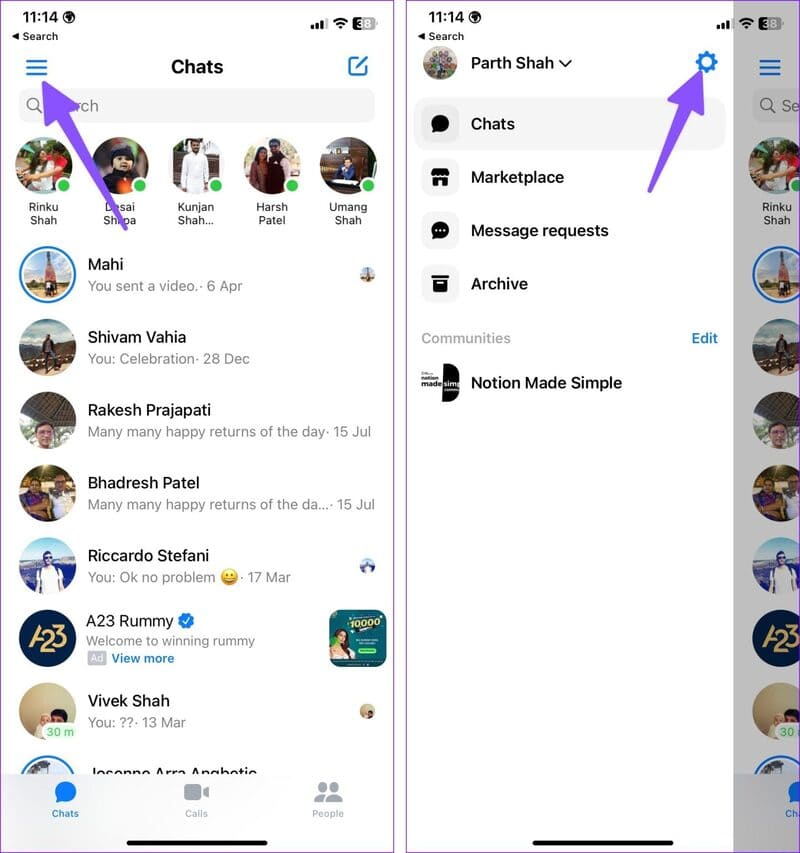Open the settings gear icon

[x=706, y=63]
